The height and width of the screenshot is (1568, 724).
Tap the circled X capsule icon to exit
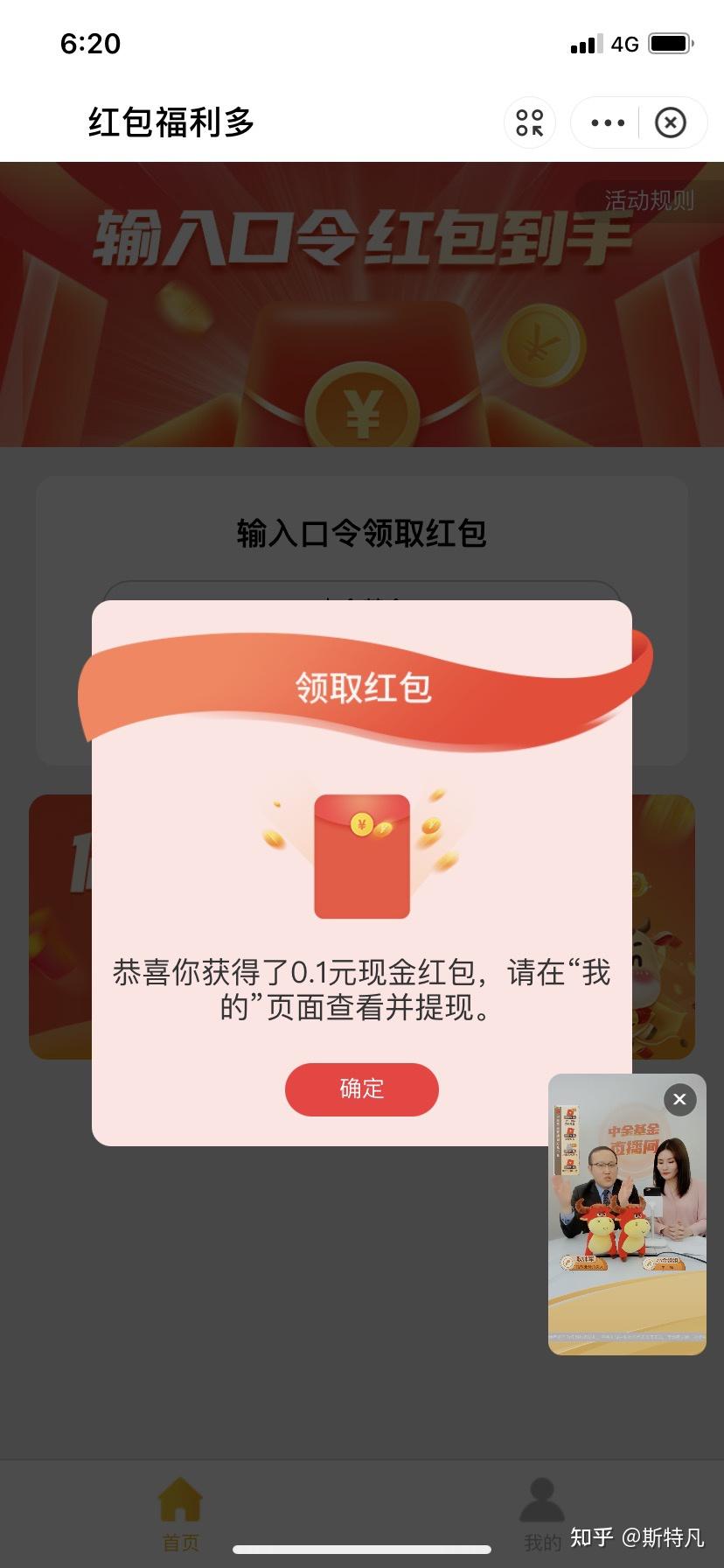671,122
